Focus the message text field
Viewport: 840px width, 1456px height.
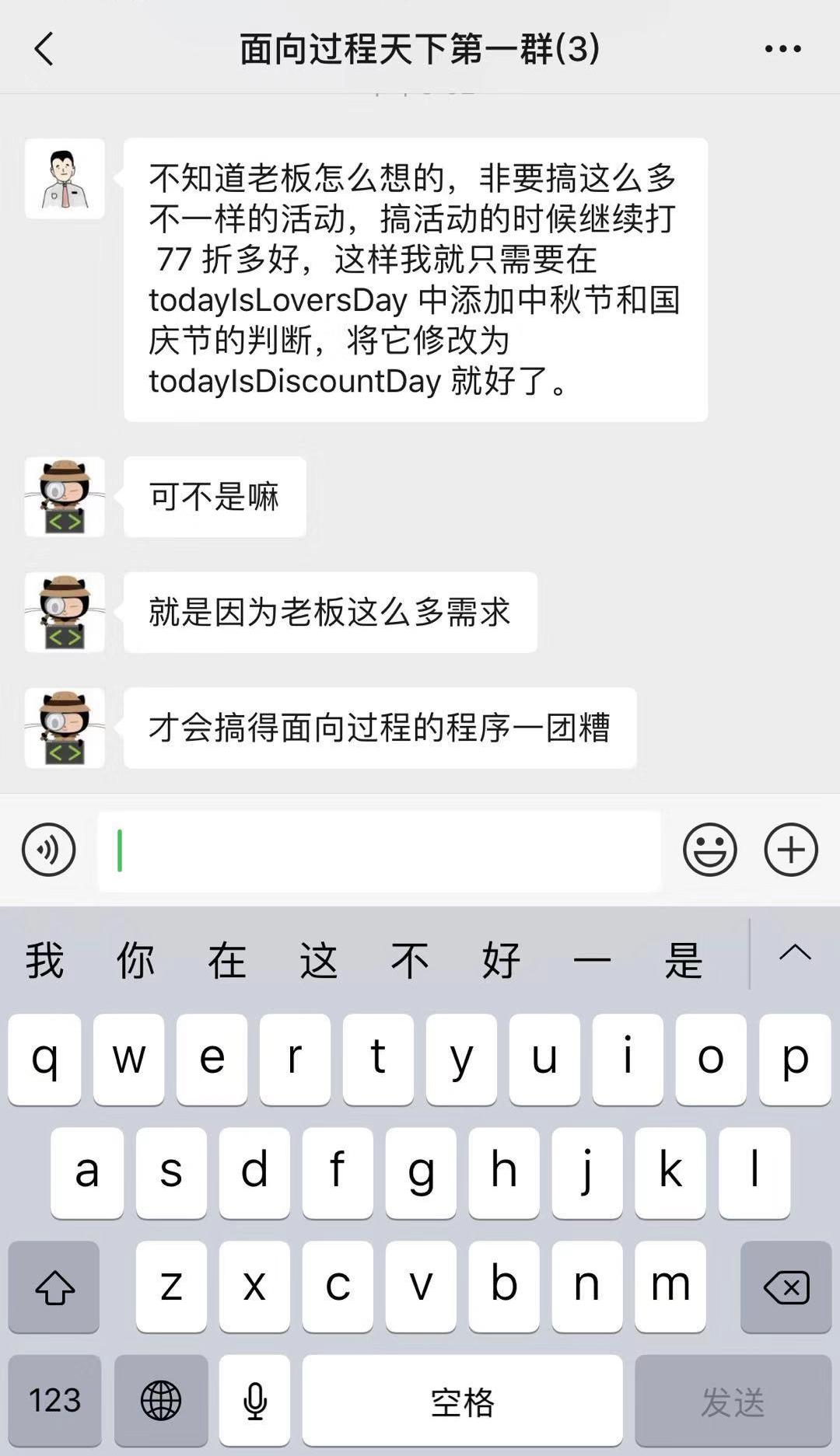point(379,850)
